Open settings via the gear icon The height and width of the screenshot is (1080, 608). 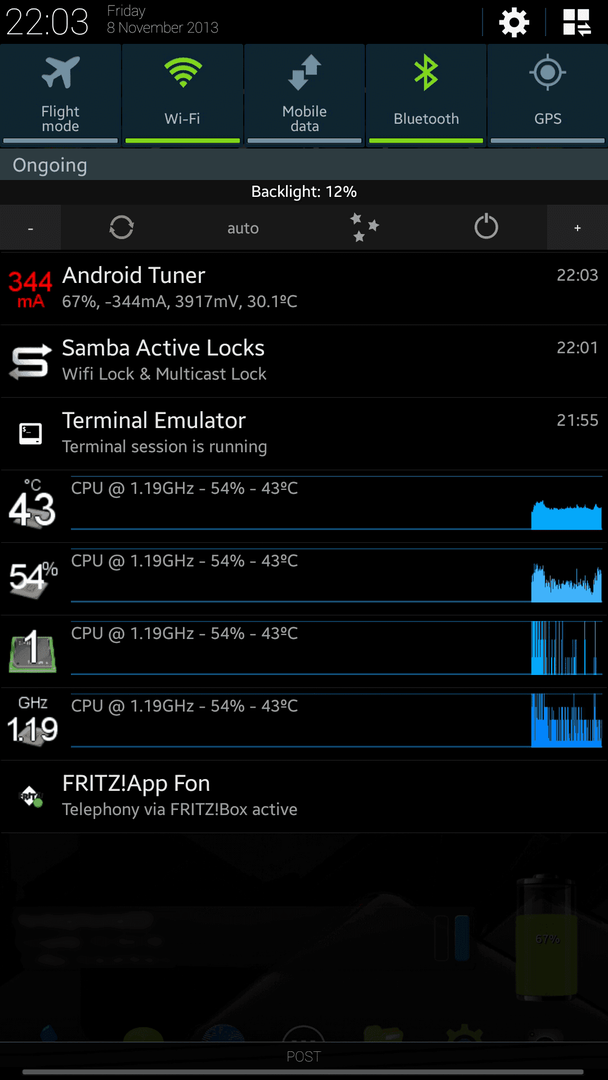(x=514, y=23)
